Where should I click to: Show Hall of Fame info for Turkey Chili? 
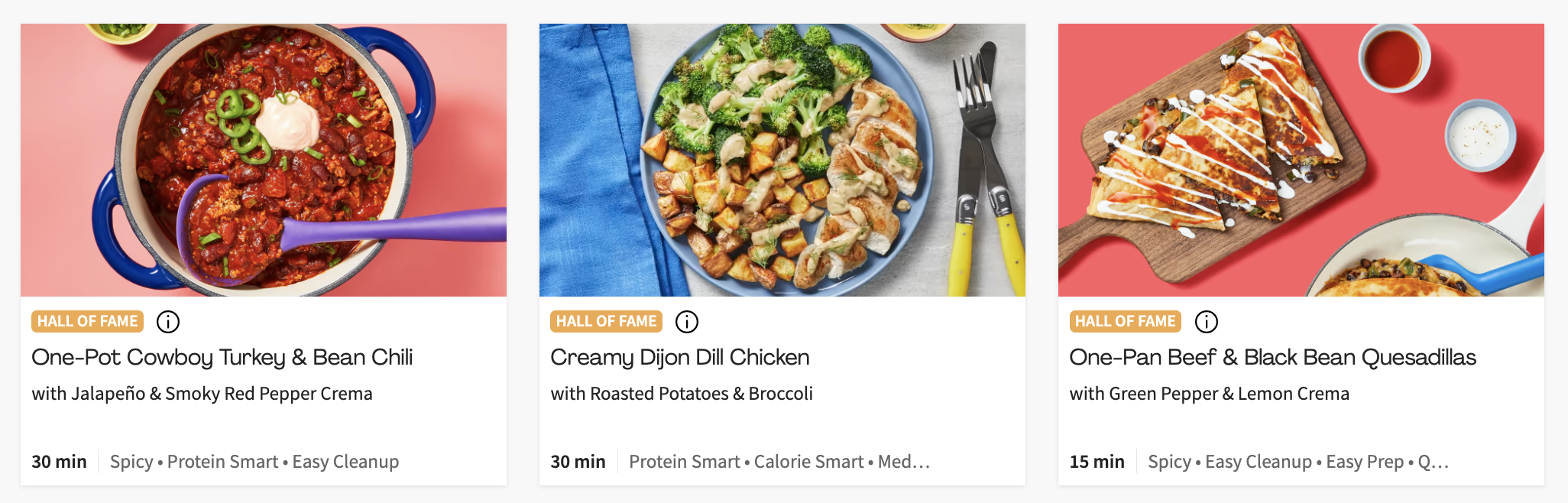click(168, 322)
